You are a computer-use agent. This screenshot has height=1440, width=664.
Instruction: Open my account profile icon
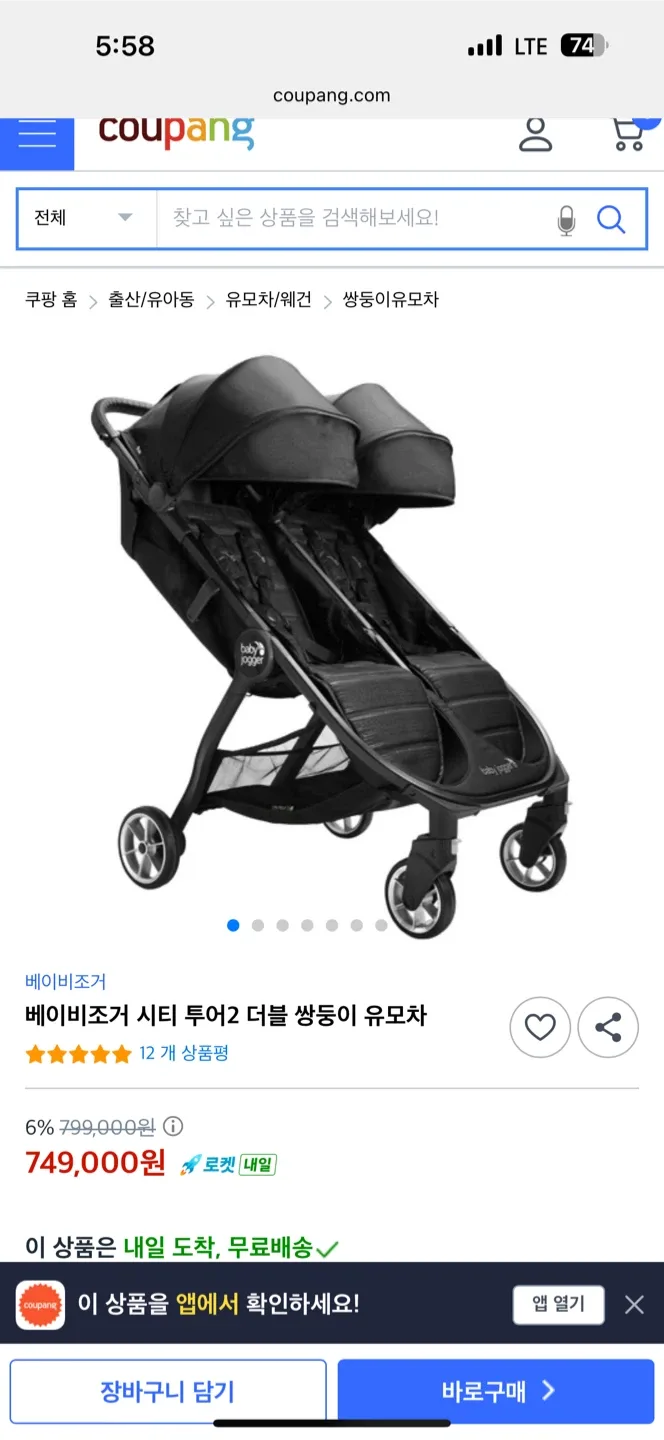click(536, 134)
